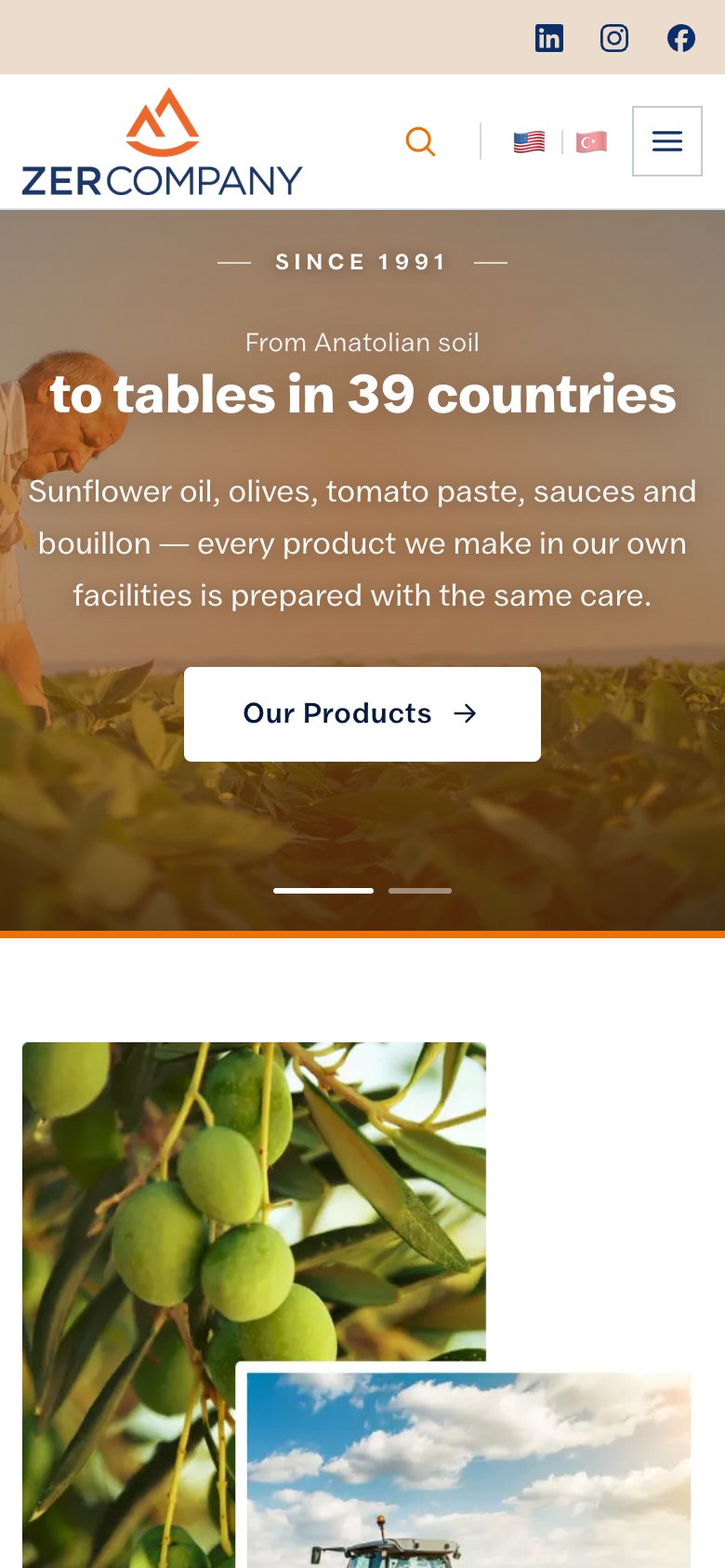725x1568 pixels.
Task: Open the hamburger navigation menu
Action: coord(667,141)
